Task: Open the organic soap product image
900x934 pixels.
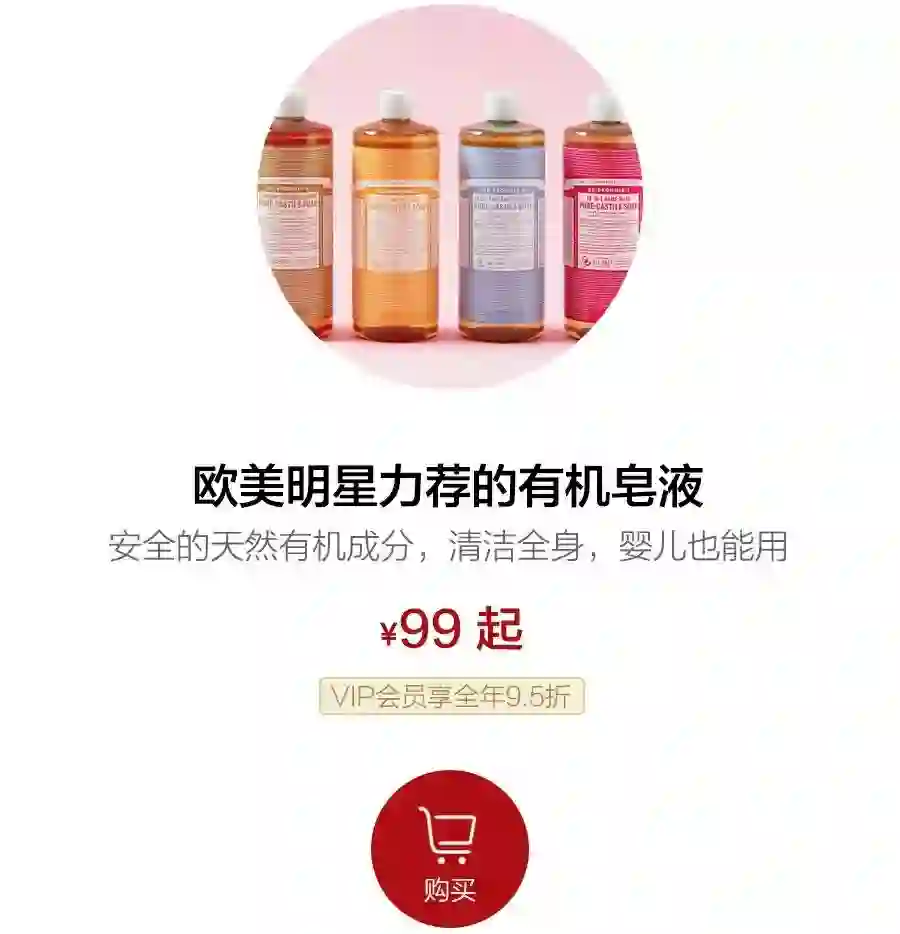Action: pos(449,200)
